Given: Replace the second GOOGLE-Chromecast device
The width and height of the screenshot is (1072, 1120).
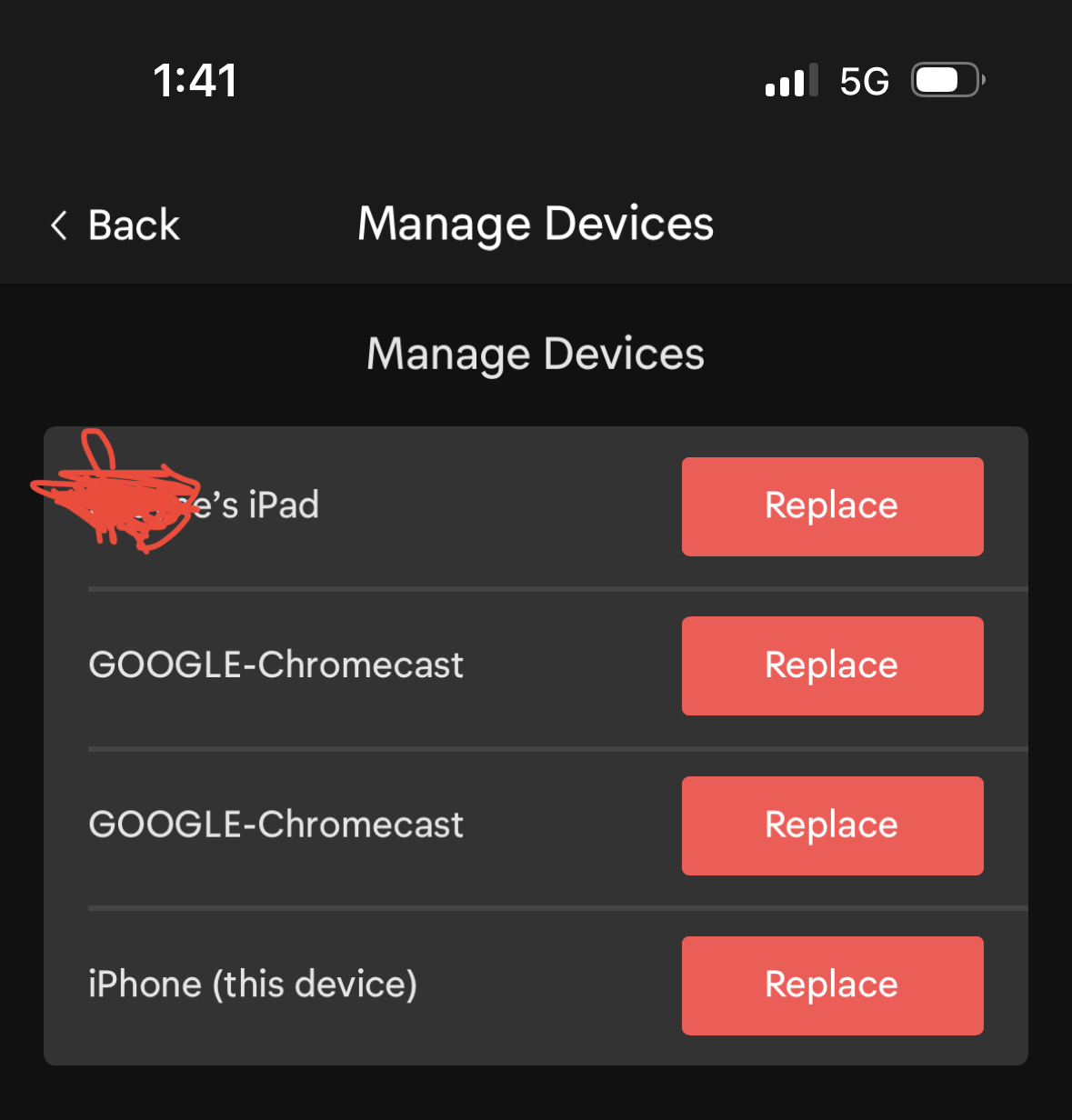Looking at the screenshot, I should (x=832, y=825).
